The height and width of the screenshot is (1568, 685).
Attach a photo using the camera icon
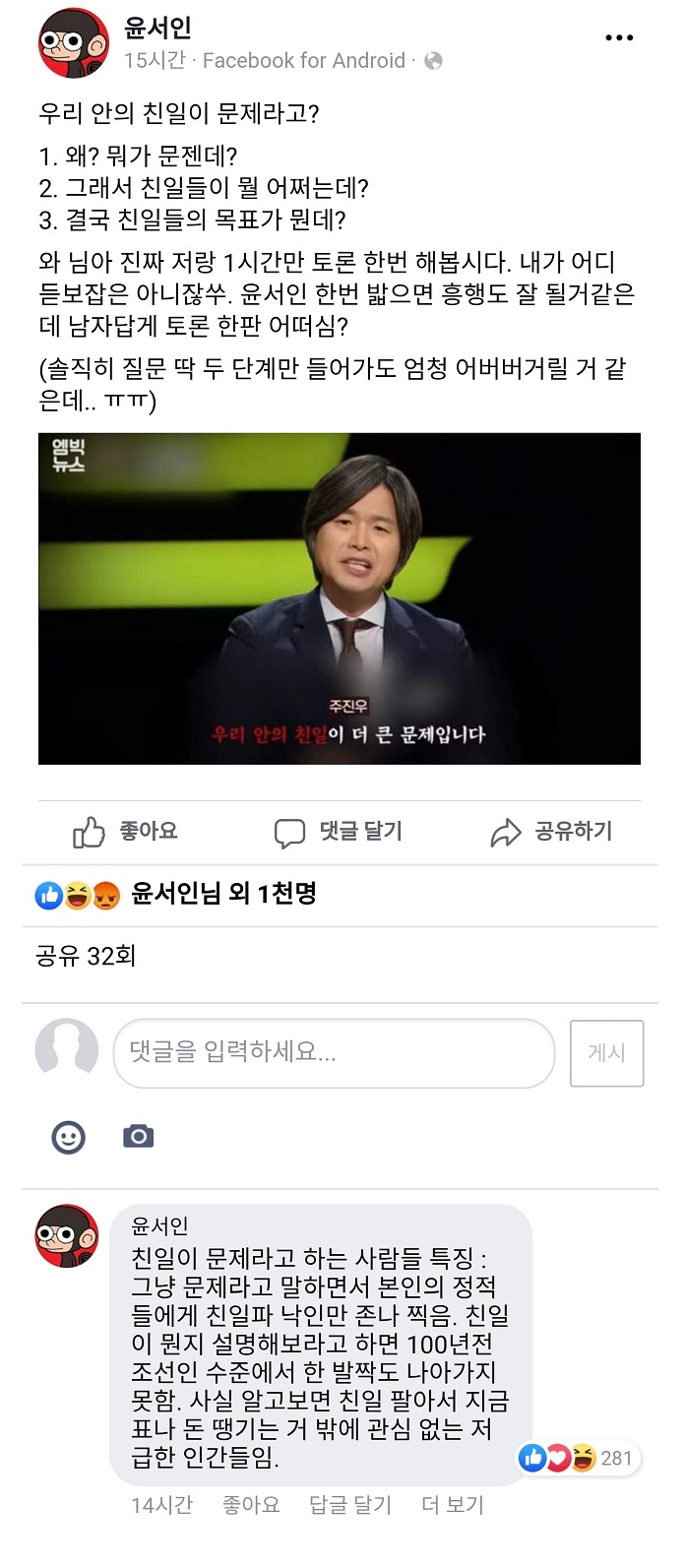[139, 1137]
